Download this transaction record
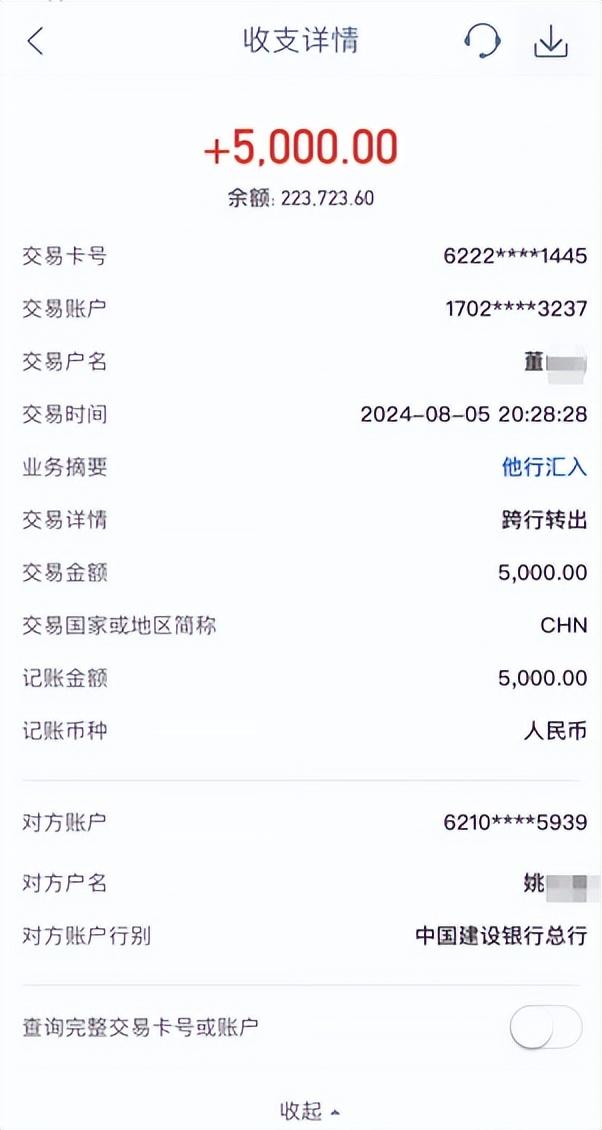Image resolution: width=602 pixels, height=1130 pixels. click(551, 42)
